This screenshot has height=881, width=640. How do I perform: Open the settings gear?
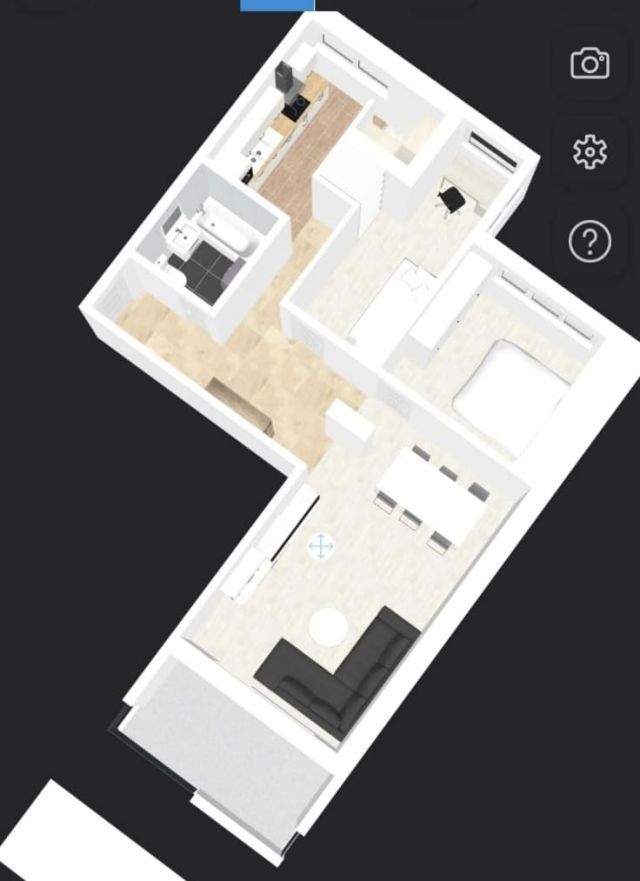coord(590,152)
